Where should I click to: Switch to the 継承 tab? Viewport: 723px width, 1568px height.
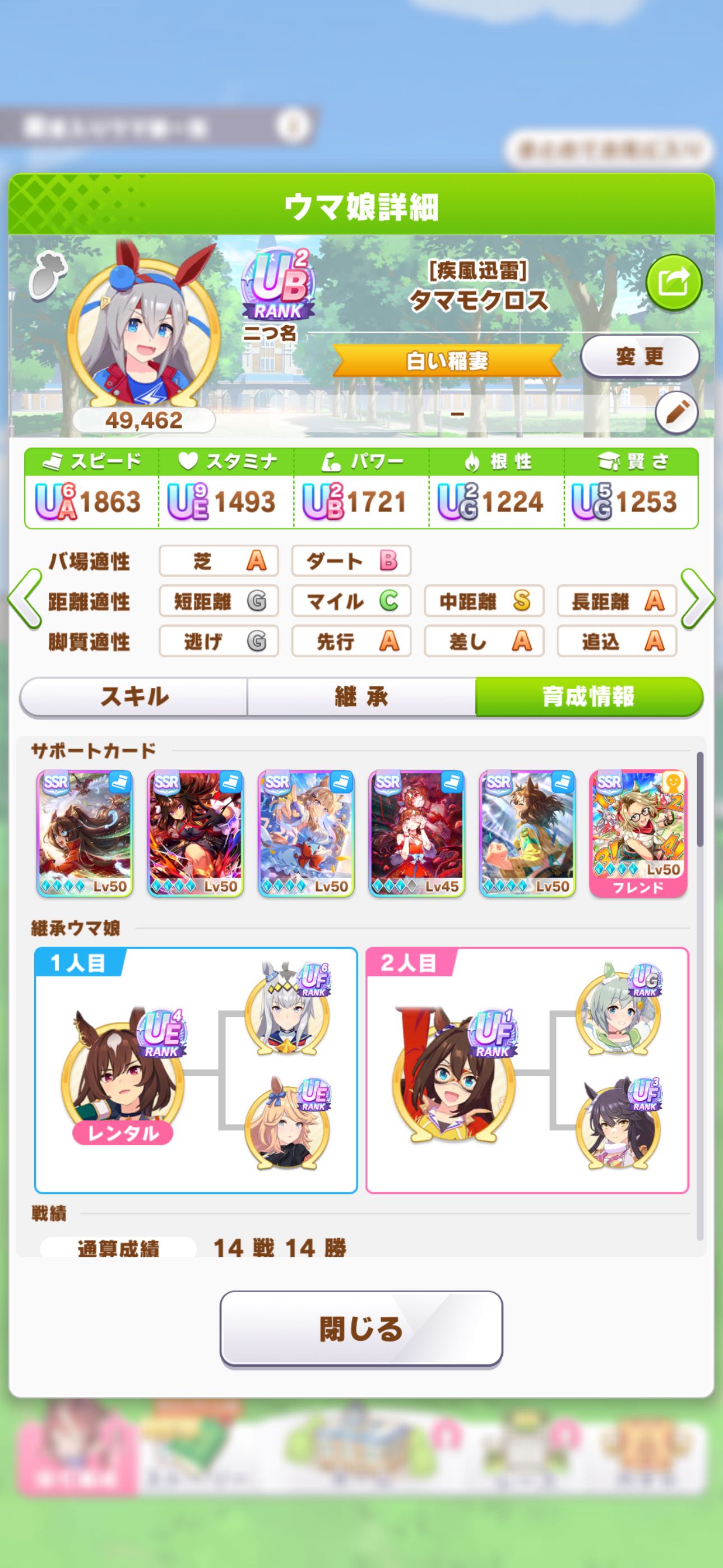pyautogui.click(x=361, y=697)
